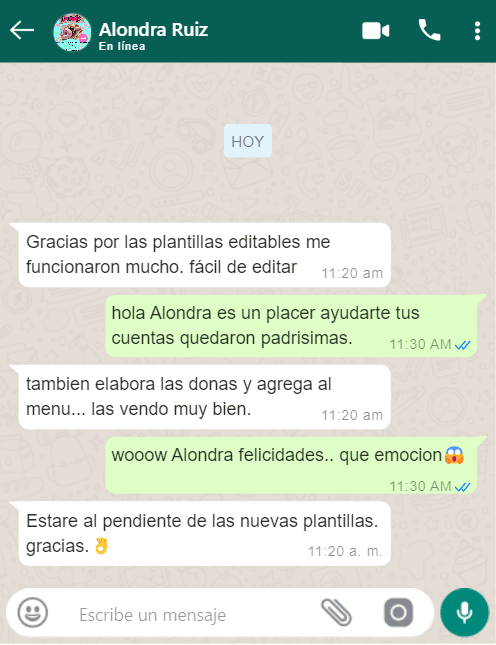Open the emoji picker

click(33, 613)
